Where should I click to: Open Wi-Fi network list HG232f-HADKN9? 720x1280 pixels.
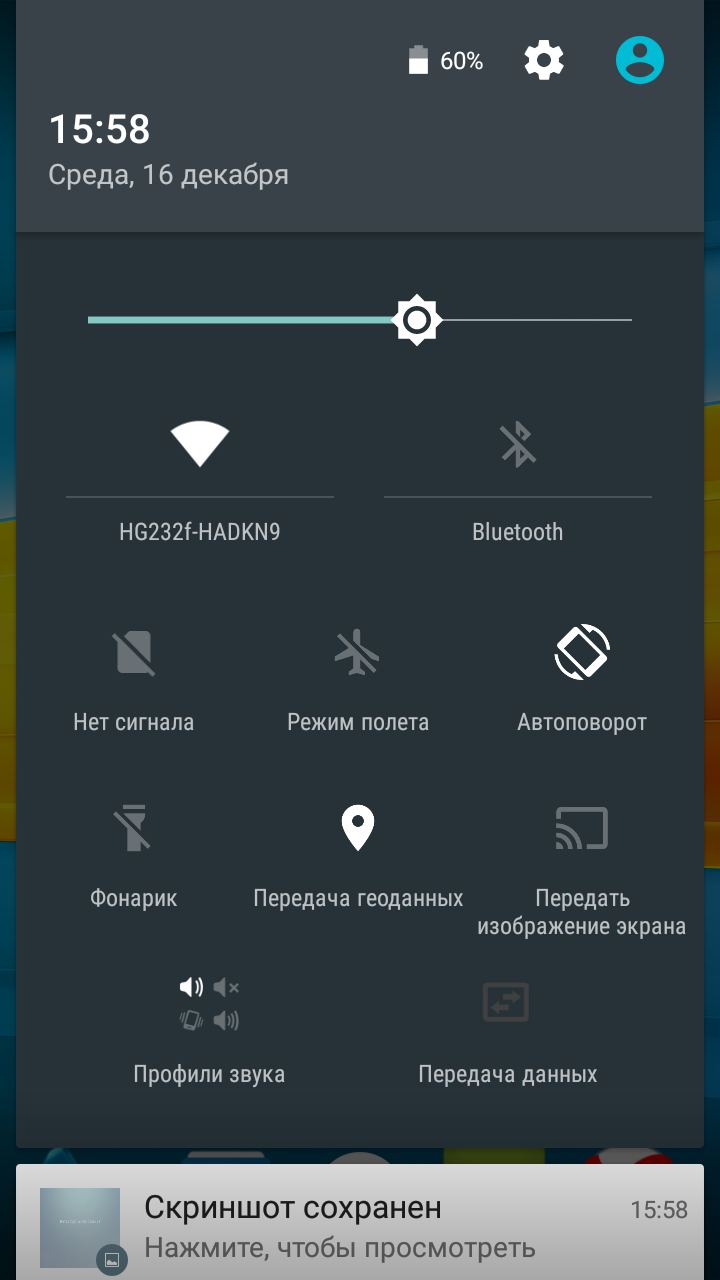(x=200, y=532)
